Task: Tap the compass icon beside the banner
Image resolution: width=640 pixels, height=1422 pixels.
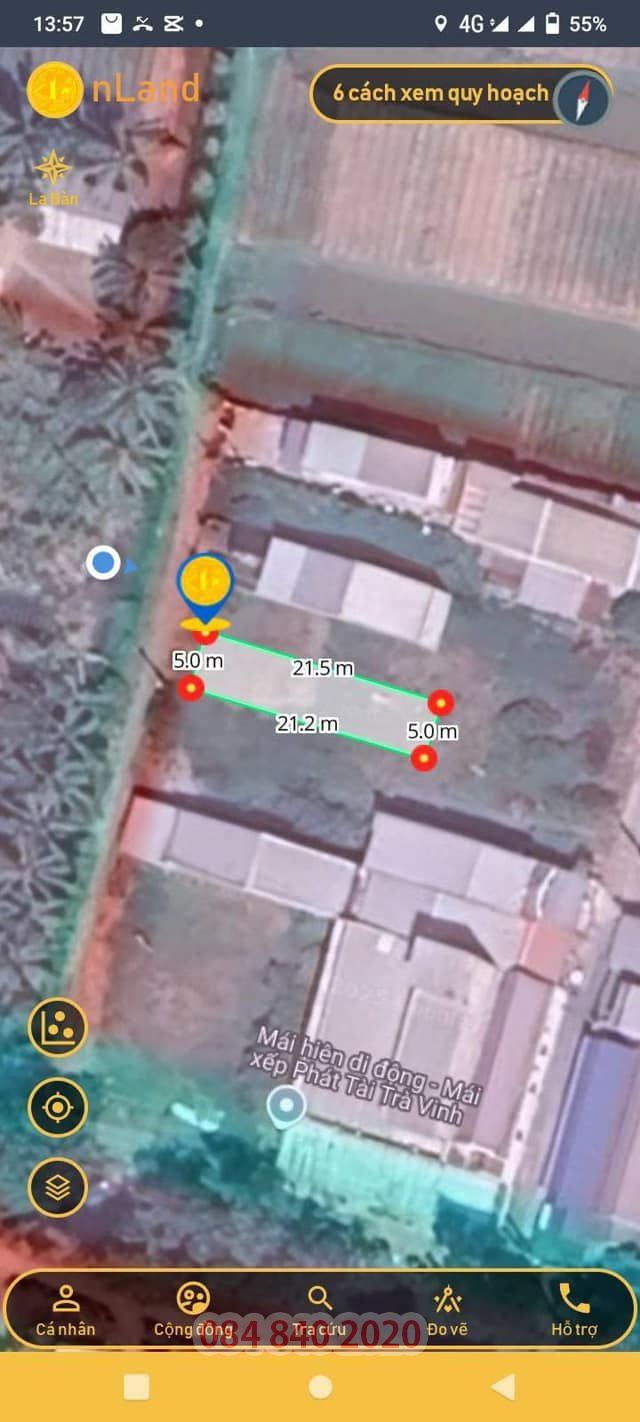Action: pyautogui.click(x=582, y=98)
